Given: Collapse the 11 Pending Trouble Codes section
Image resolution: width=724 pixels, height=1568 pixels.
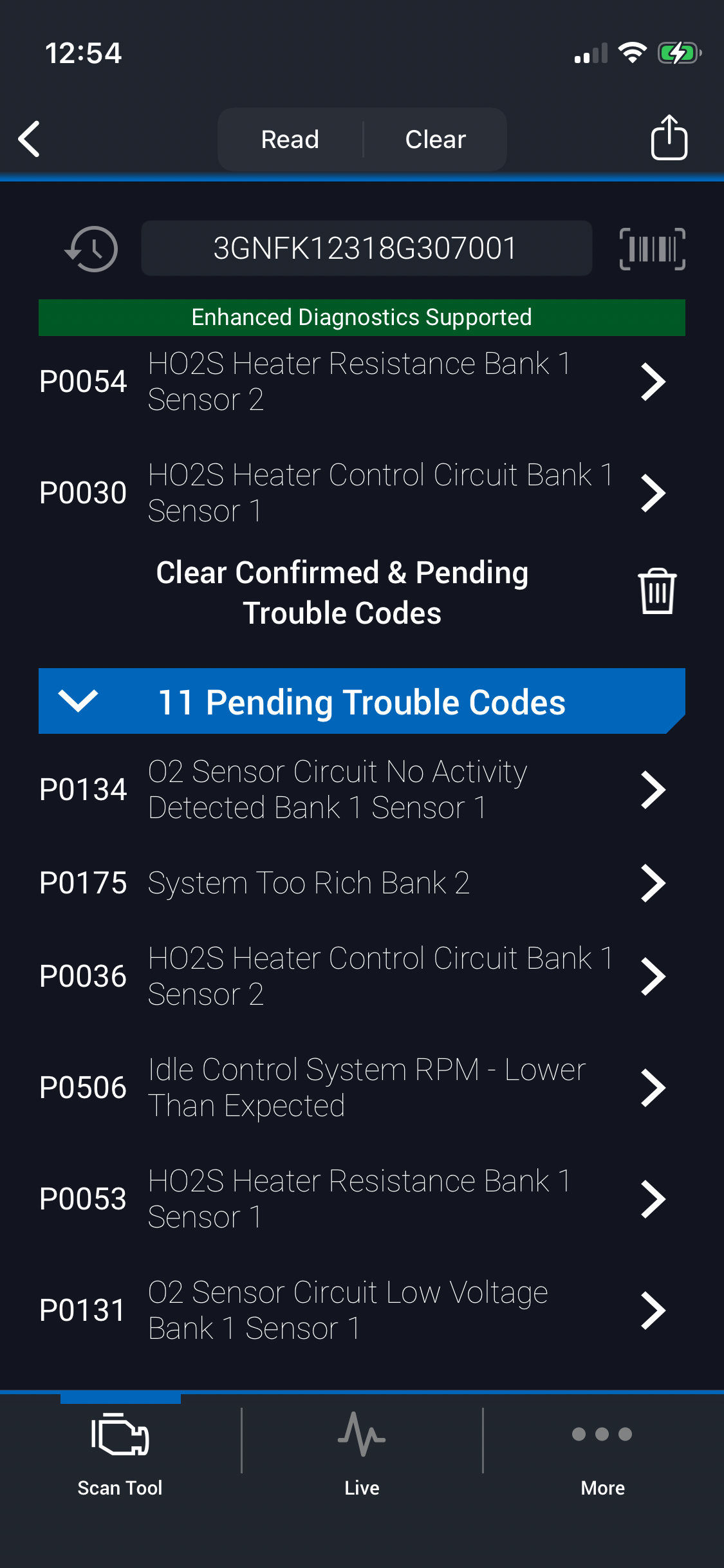Looking at the screenshot, I should click(78, 701).
